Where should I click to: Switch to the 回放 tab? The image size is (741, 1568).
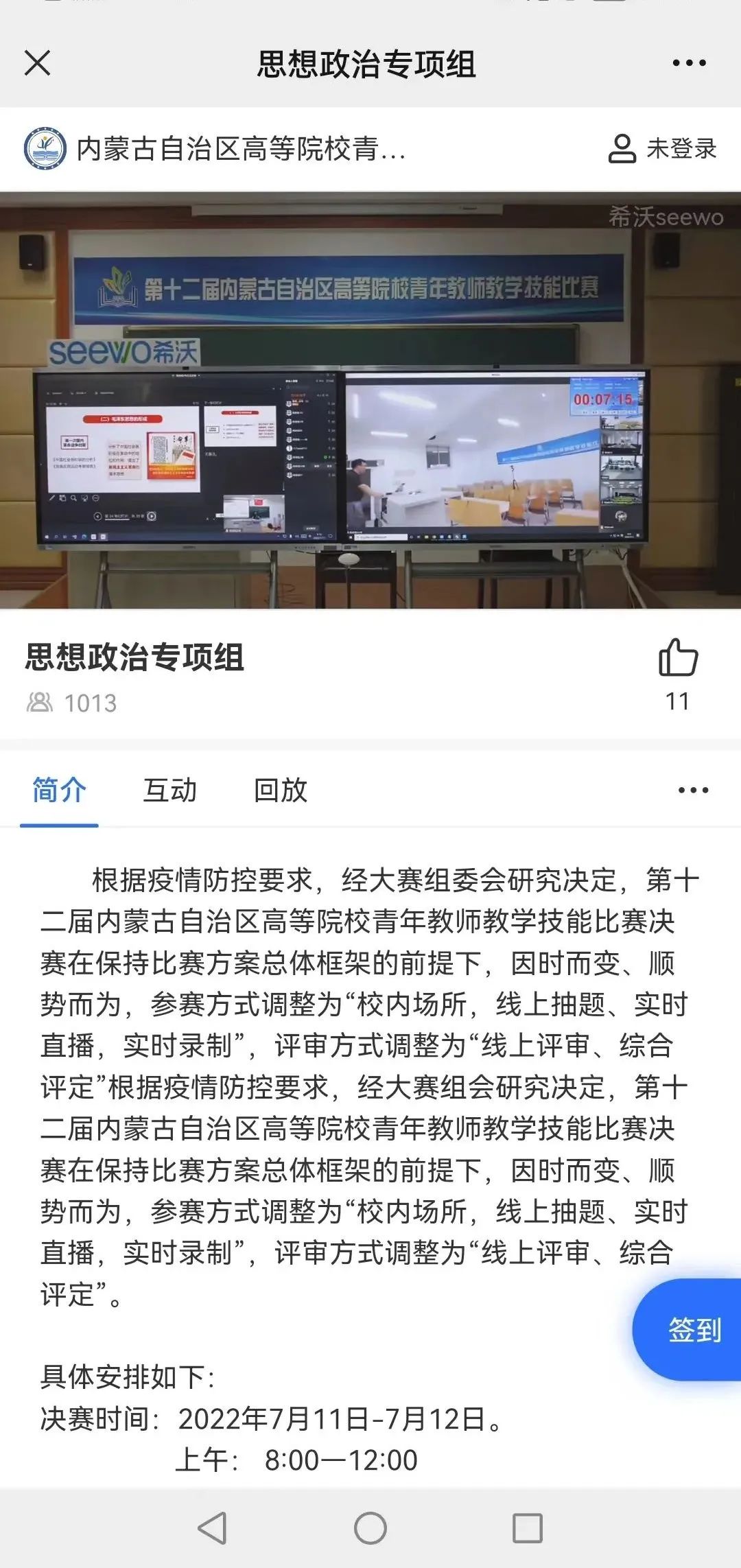coord(280,791)
